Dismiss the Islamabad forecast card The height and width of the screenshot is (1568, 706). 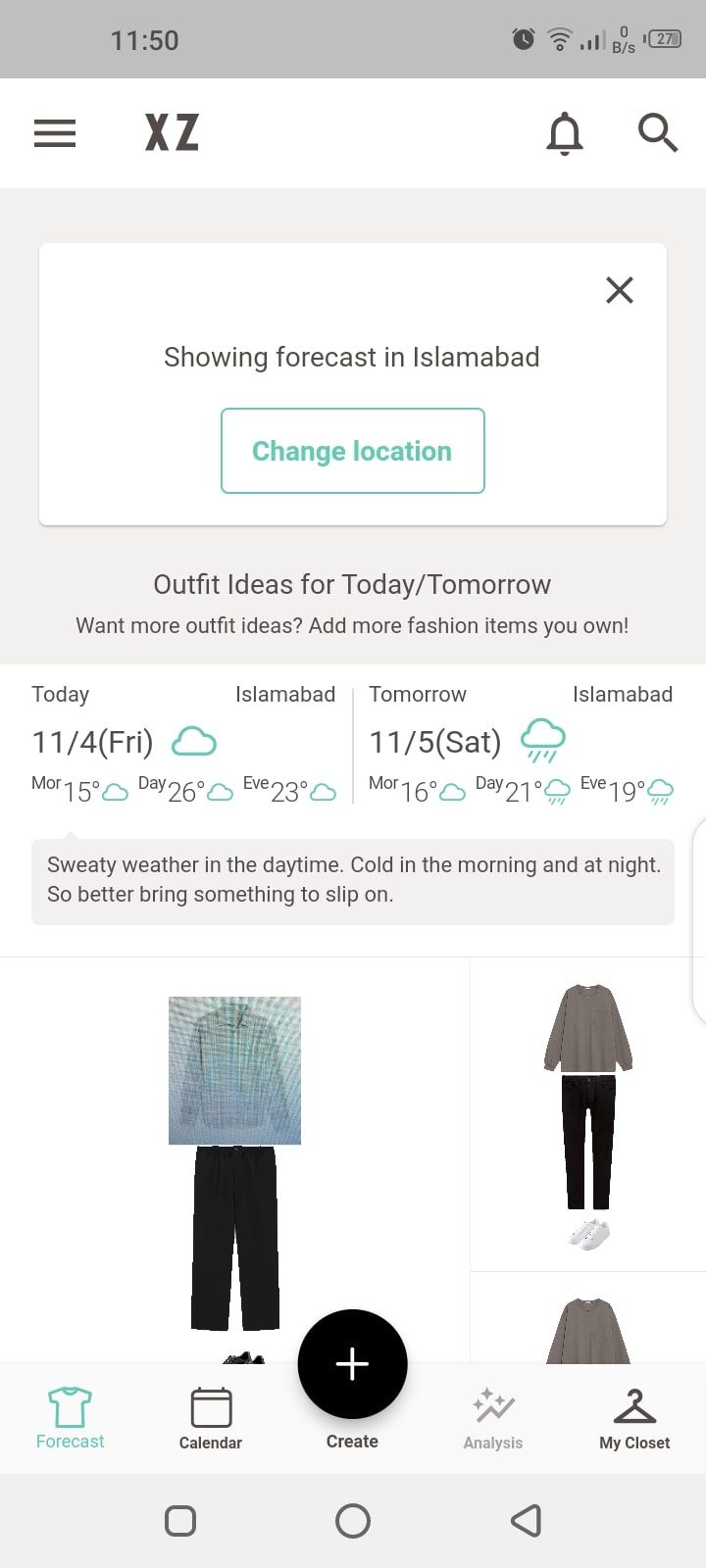[619, 290]
